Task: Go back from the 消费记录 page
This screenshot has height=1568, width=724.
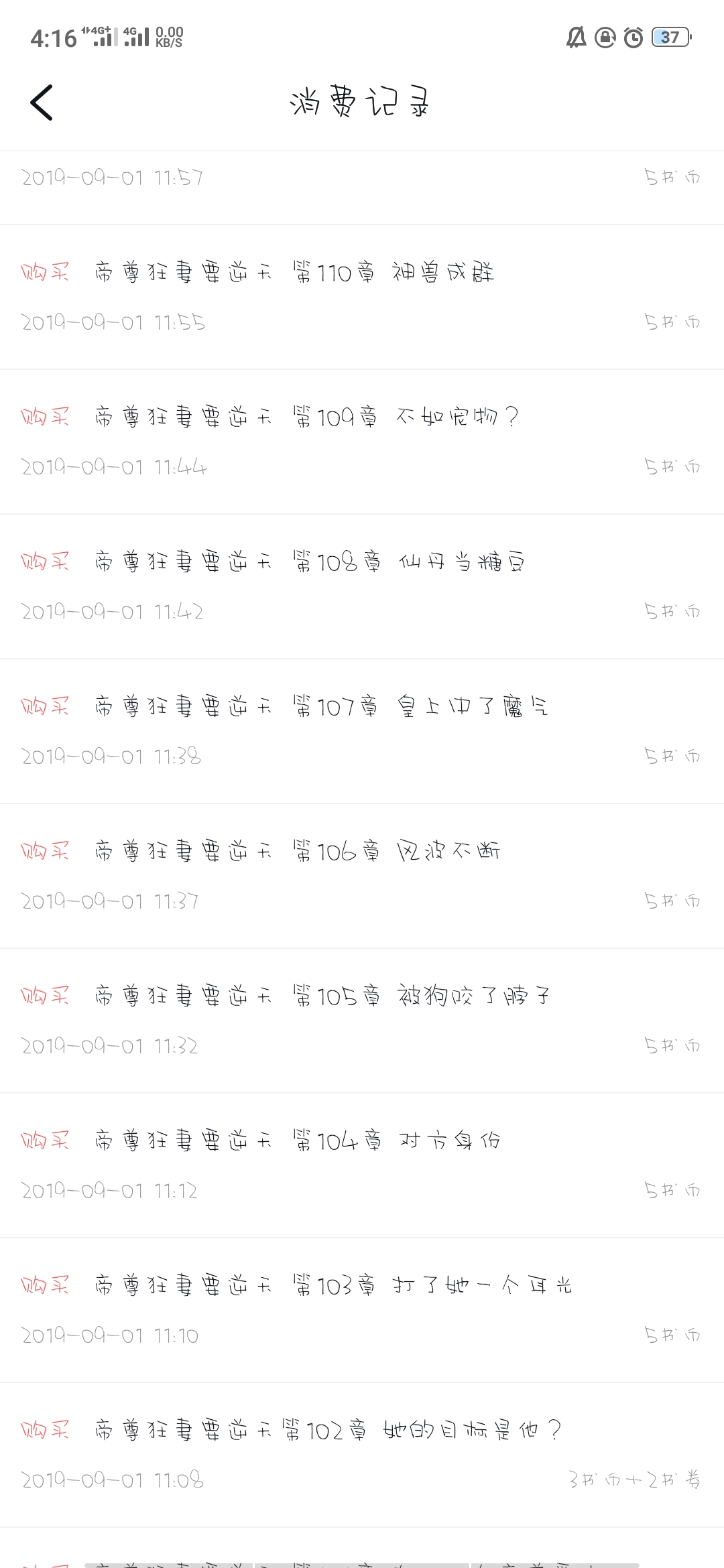Action: (x=42, y=103)
